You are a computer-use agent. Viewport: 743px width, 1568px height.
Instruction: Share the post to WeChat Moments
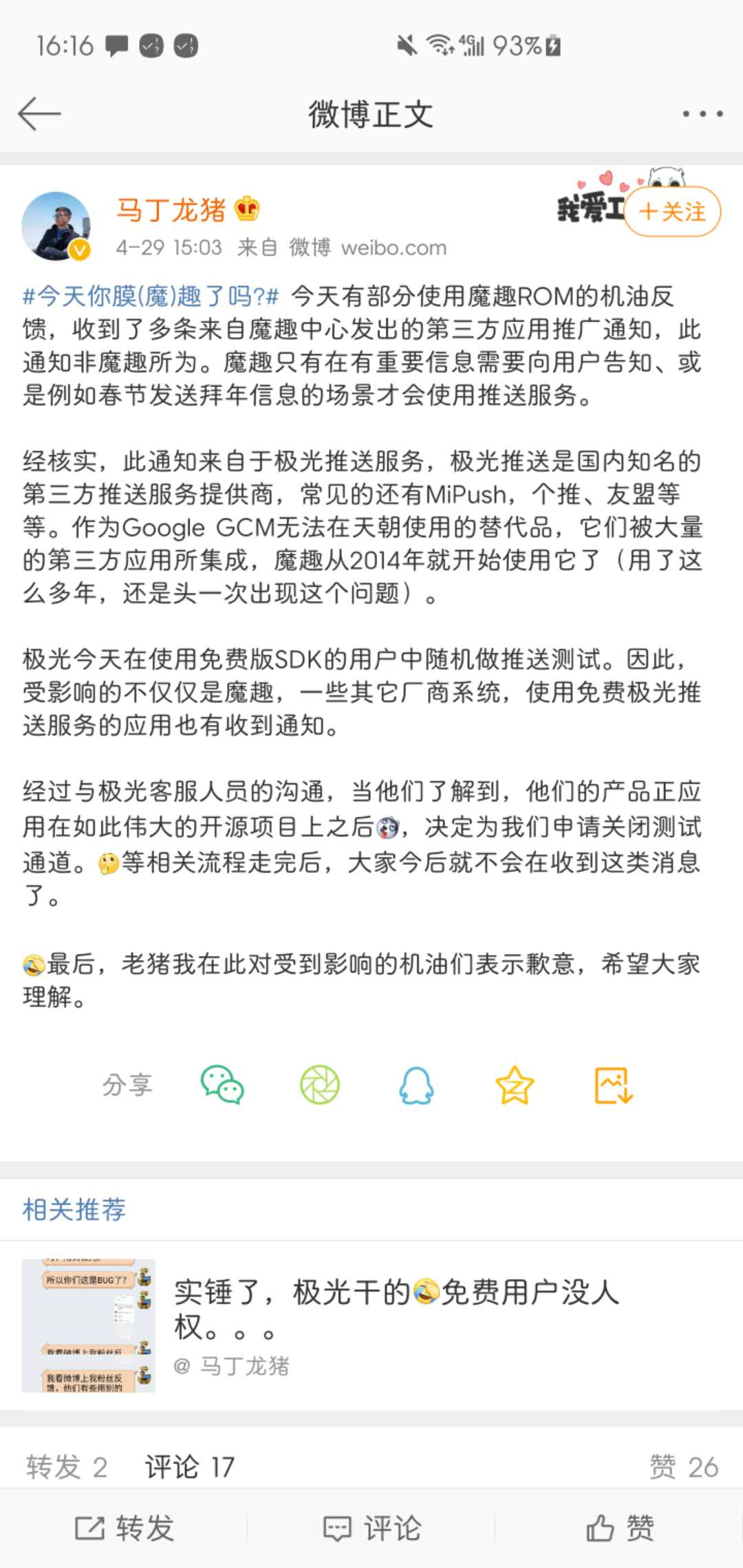tap(320, 1085)
